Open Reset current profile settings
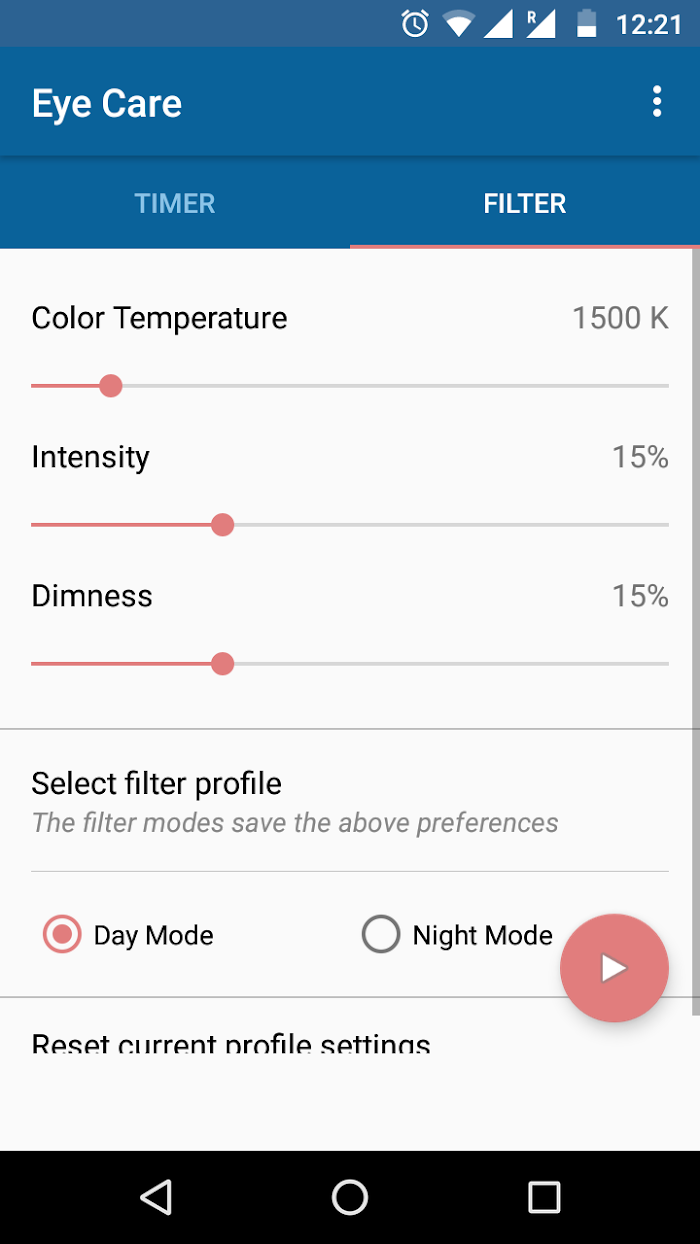The width and height of the screenshot is (700, 1244). click(231, 1045)
